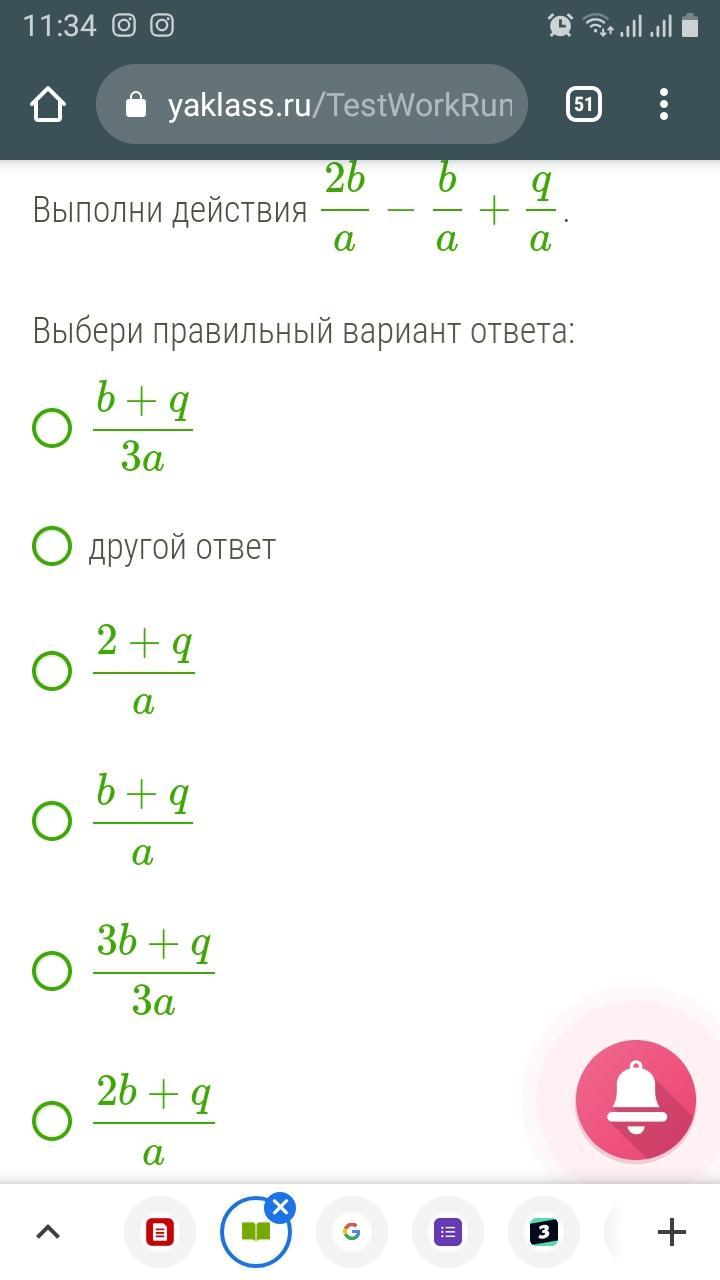The image size is (720, 1280).
Task: Switch to the red document tab
Action: point(160,1232)
